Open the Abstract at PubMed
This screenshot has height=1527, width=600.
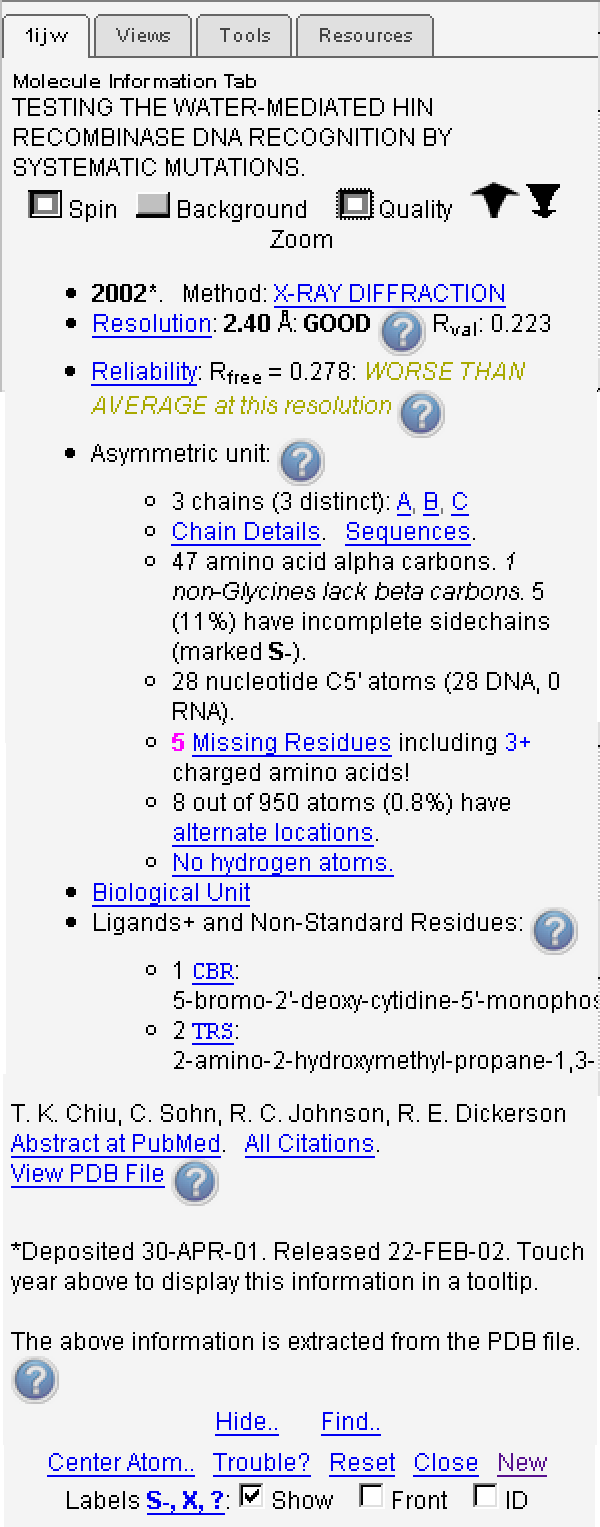coord(116,1144)
